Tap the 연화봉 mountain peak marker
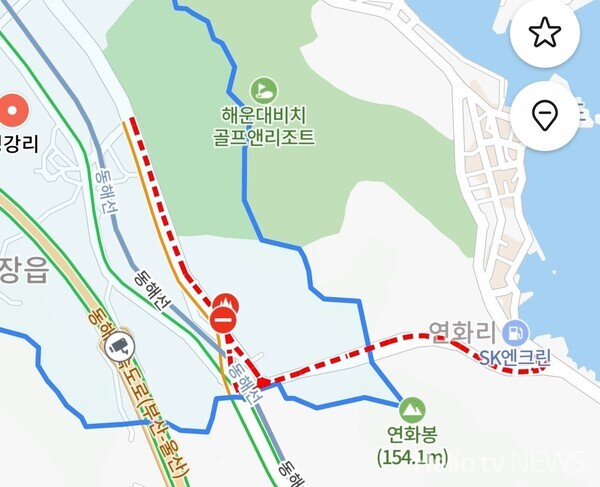Screen dimensions: 600x487 (x=411, y=409)
